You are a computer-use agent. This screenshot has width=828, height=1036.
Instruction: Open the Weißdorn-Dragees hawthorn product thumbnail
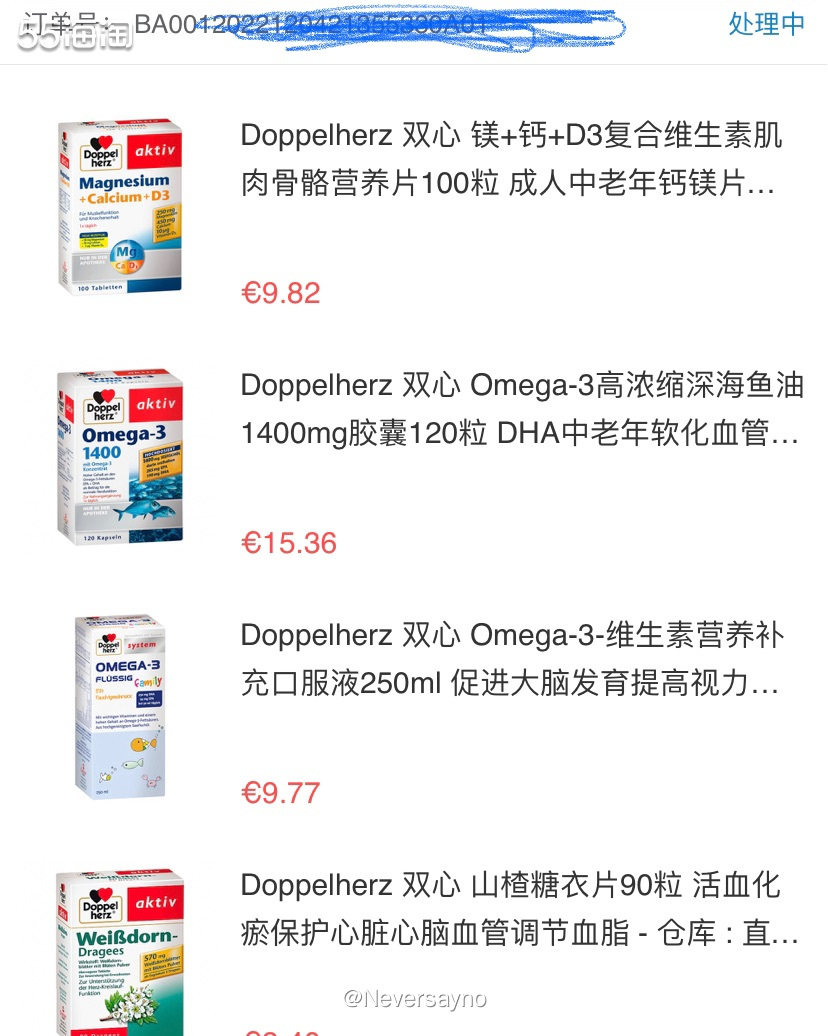(119, 950)
